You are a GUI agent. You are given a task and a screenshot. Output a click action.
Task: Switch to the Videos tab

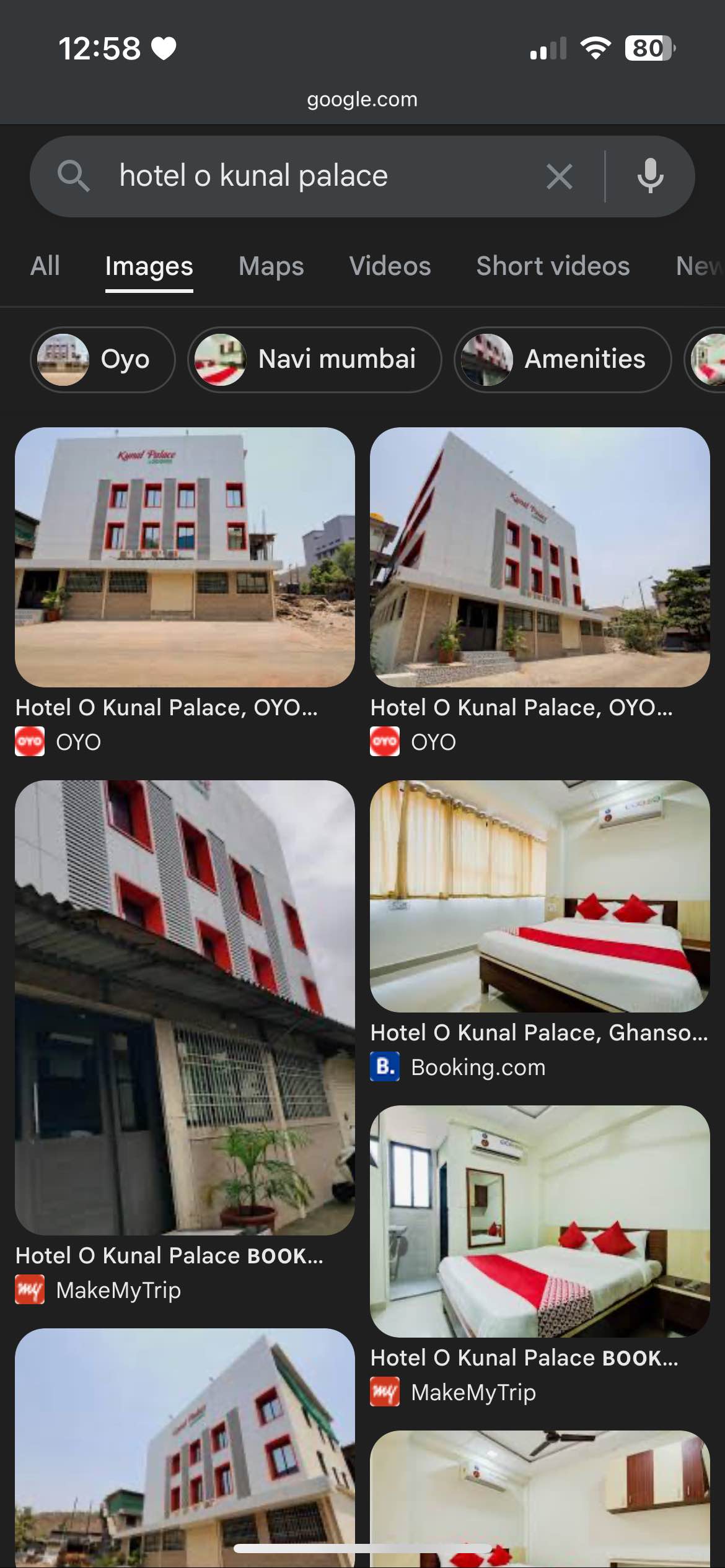pos(390,266)
